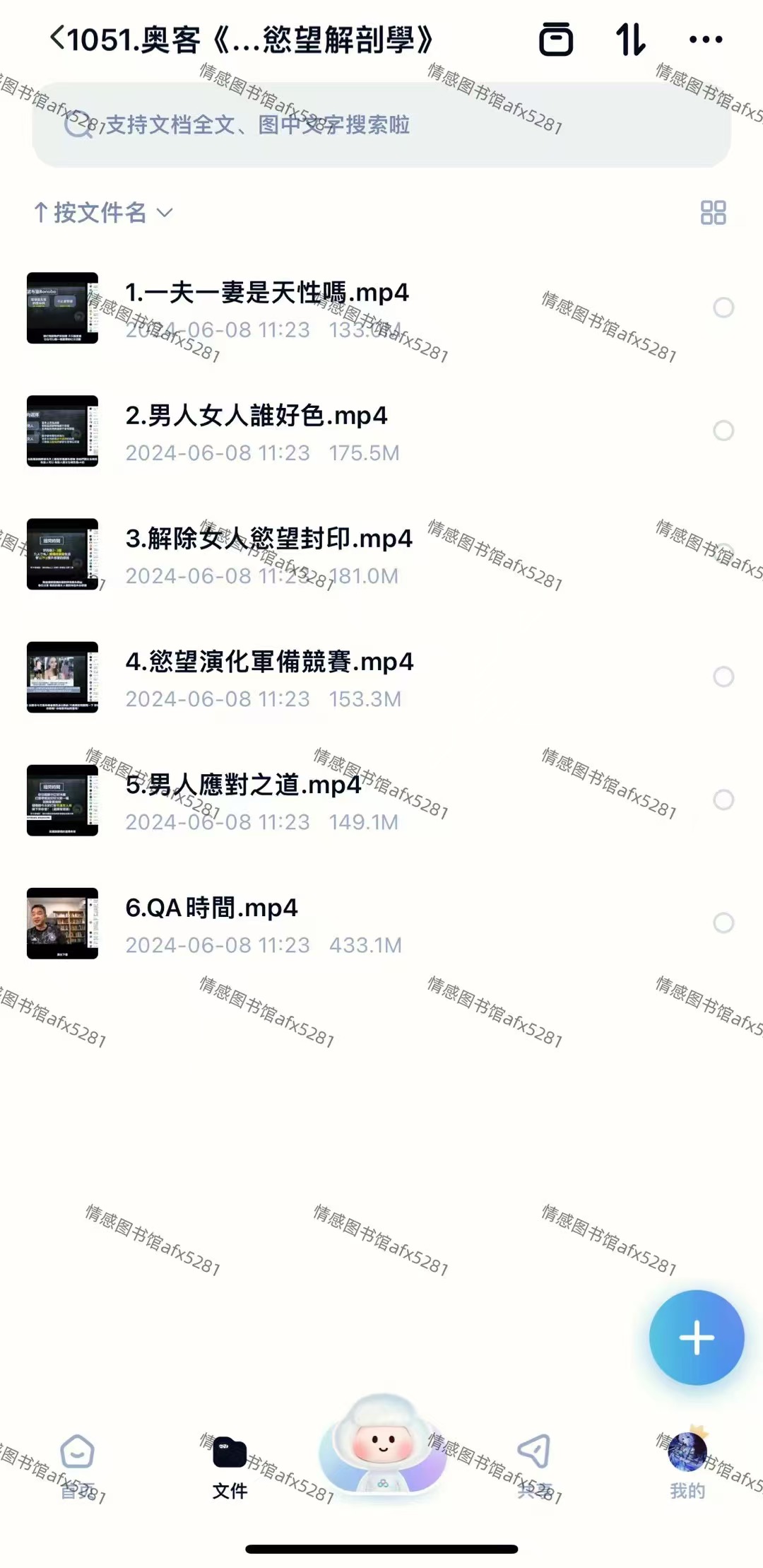Image resolution: width=763 pixels, height=1568 pixels.
Task: Open video 6.QA時間.mp4
Action: pos(212,908)
